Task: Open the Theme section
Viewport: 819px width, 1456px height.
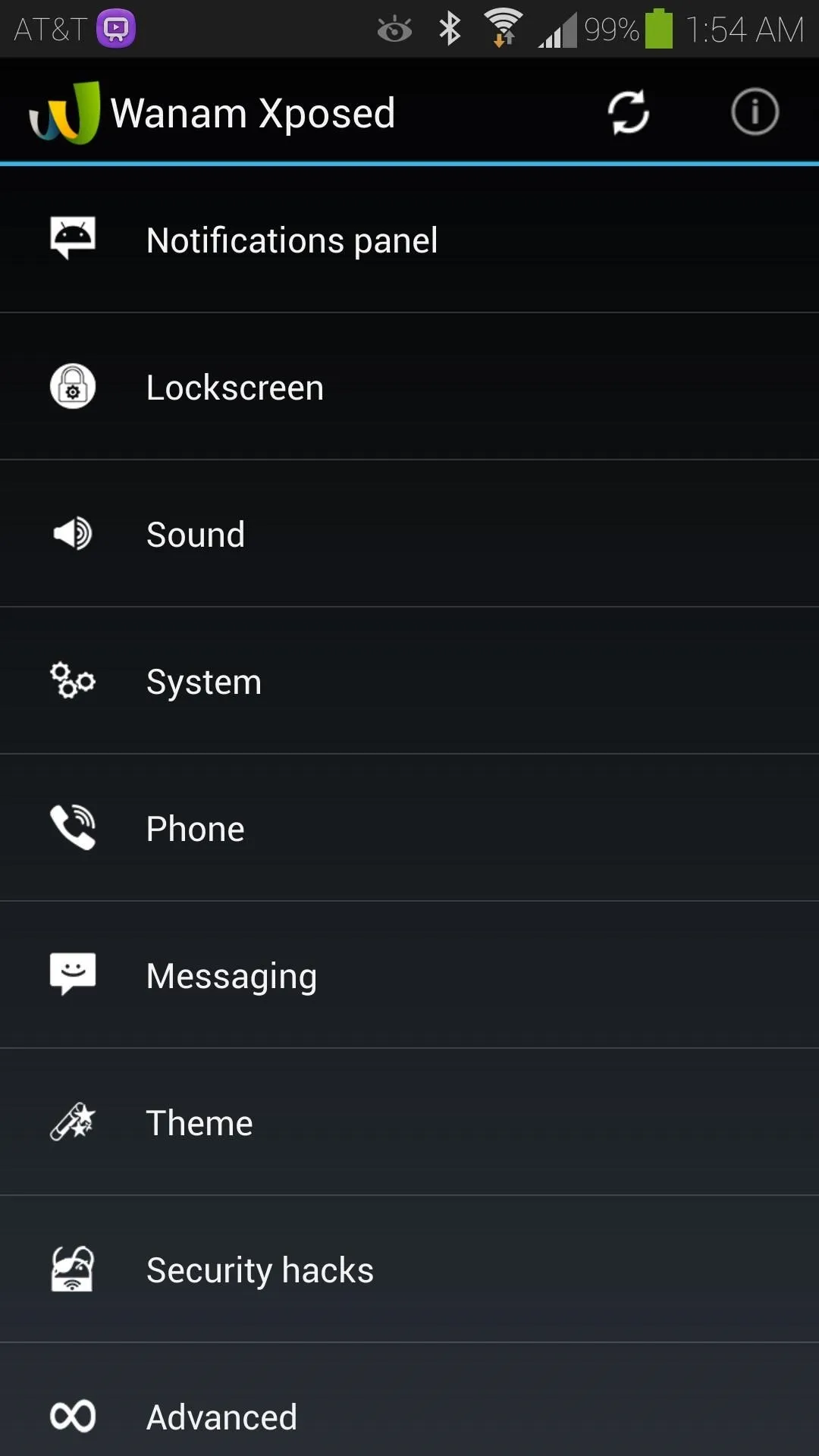Action: 409,1122
